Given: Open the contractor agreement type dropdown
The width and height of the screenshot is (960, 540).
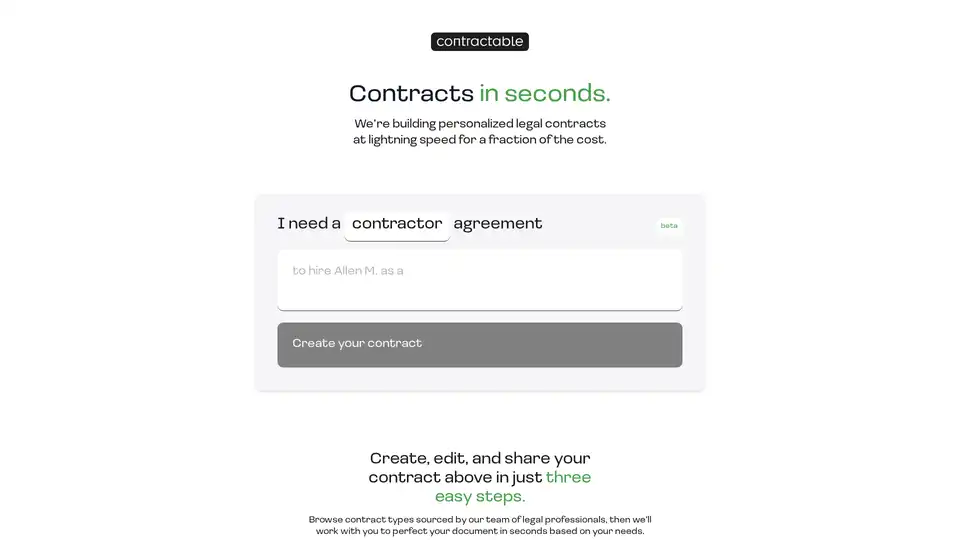Looking at the screenshot, I should (397, 224).
